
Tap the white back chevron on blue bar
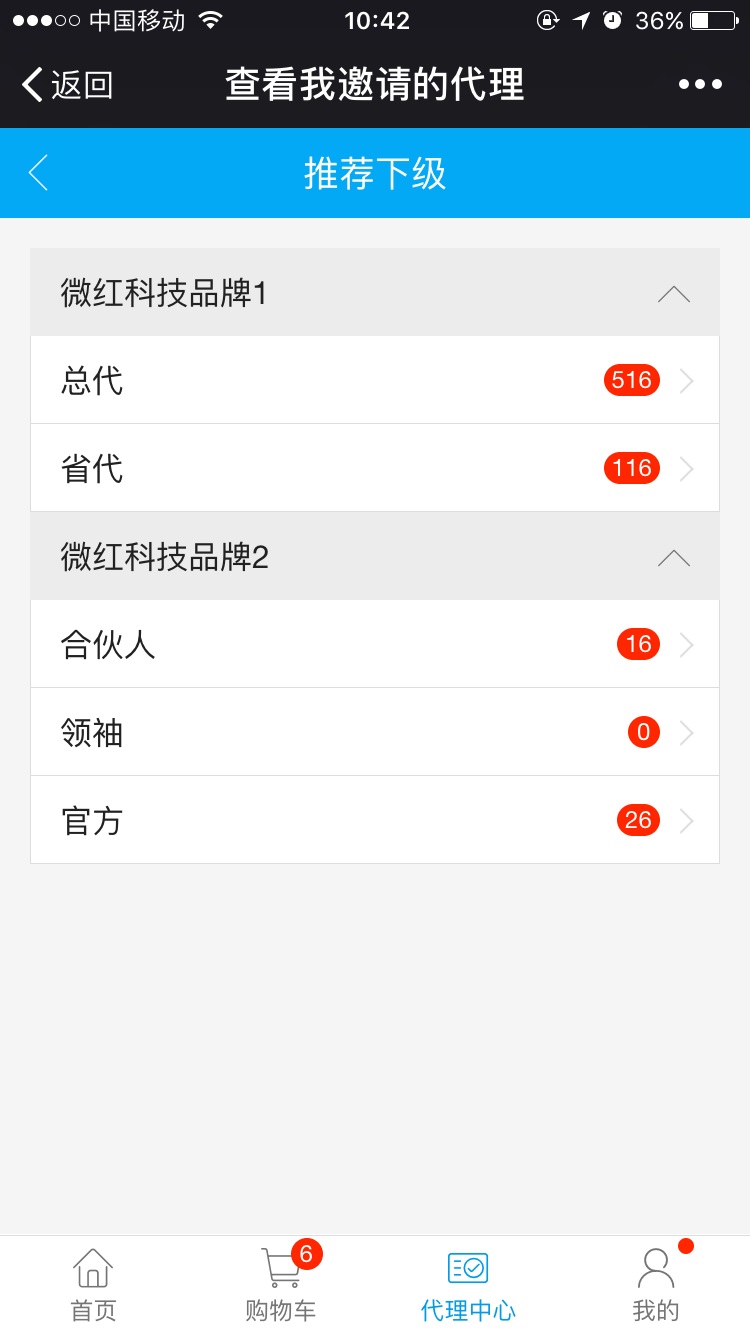click(x=37, y=172)
